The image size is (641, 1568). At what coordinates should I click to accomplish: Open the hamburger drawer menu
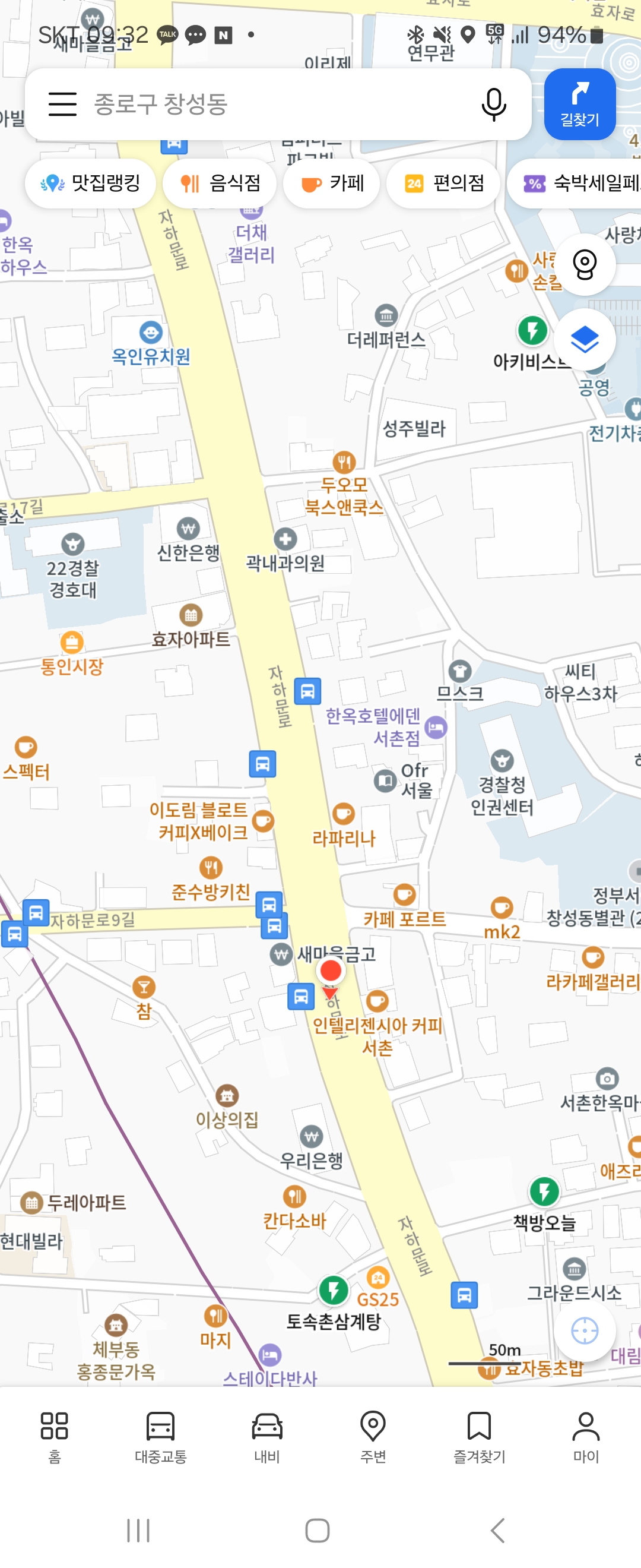point(63,104)
